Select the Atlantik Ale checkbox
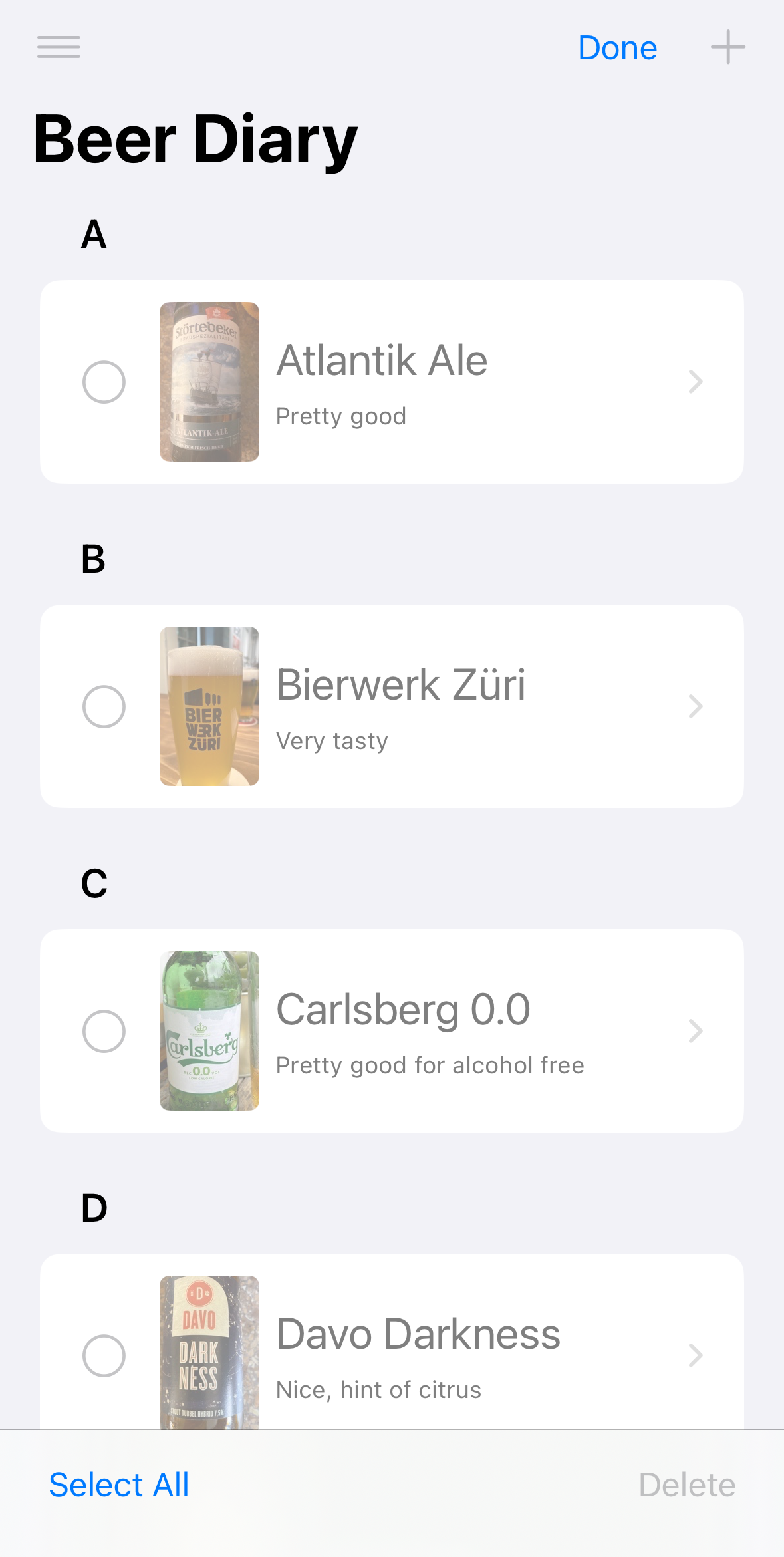This screenshot has height=1557, width=784. [104, 382]
